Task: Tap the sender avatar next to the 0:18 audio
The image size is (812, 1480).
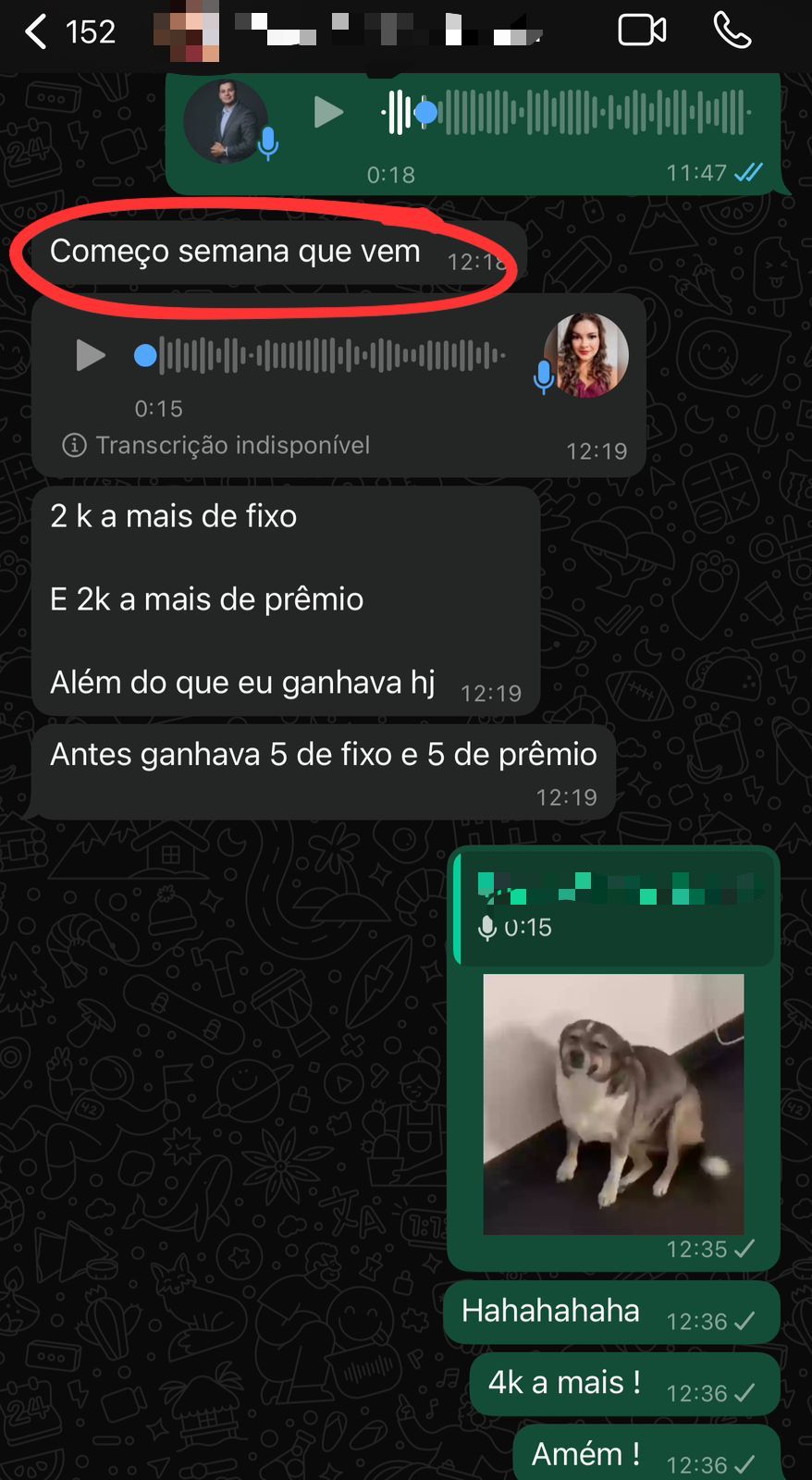Action: click(x=228, y=120)
